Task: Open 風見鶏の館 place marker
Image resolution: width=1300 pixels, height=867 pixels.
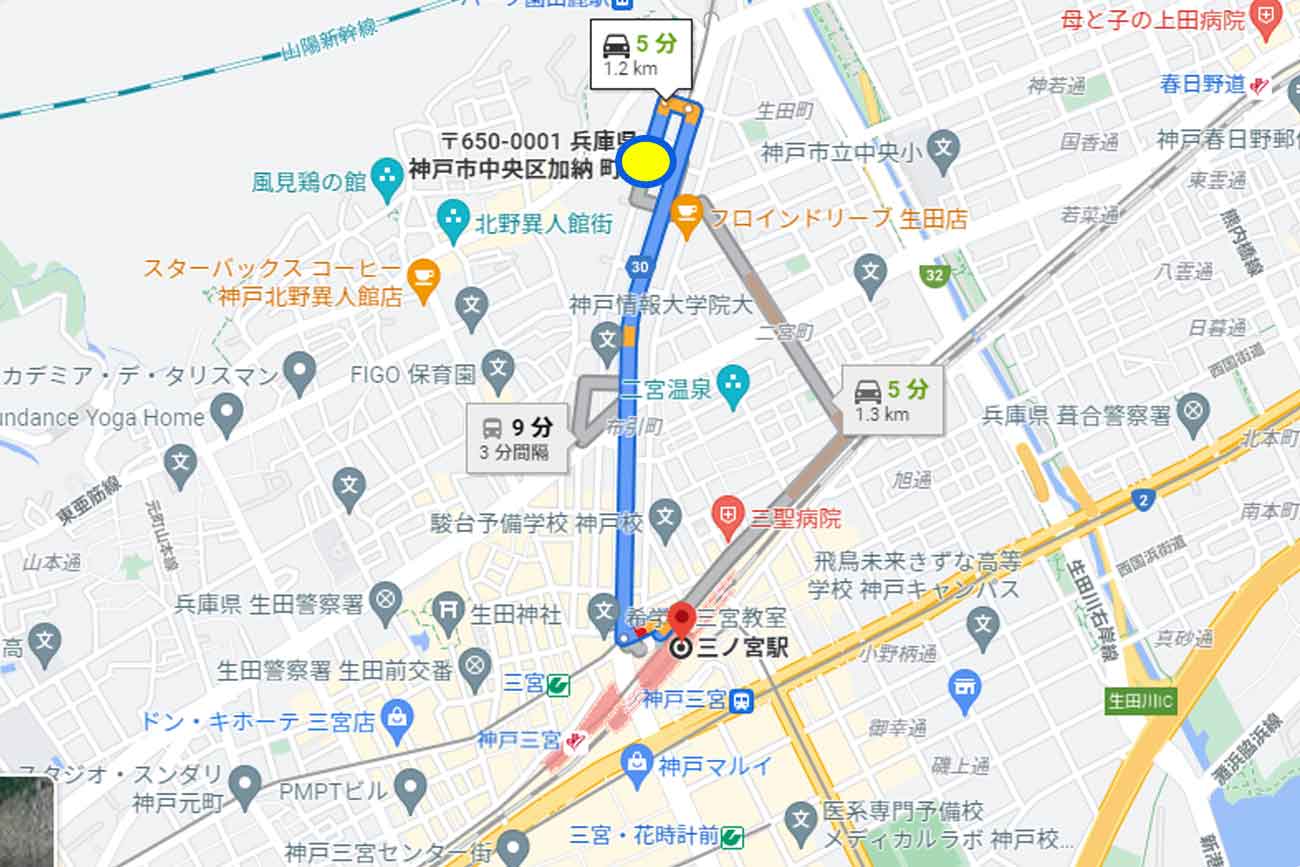Action: (x=386, y=180)
